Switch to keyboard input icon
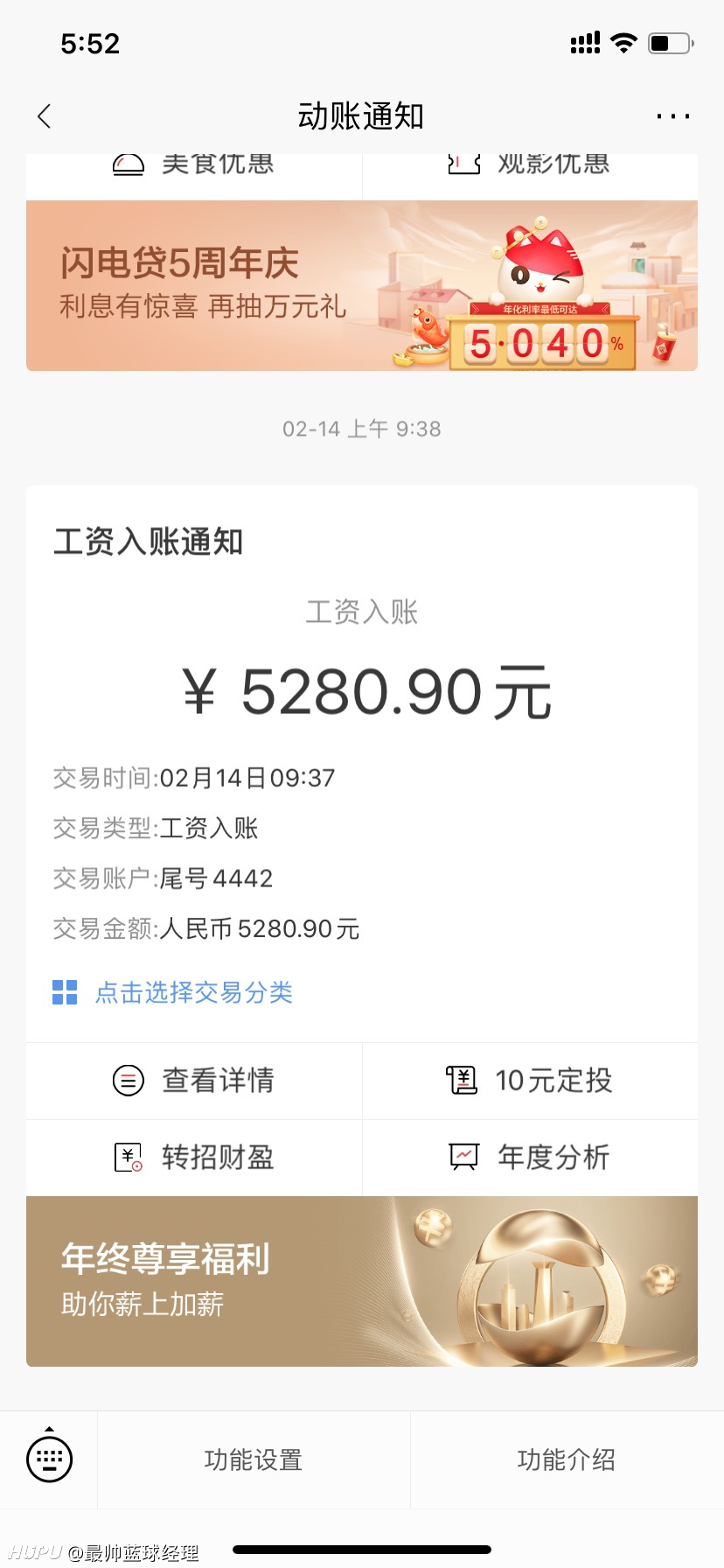Image resolution: width=724 pixels, height=1568 pixels. click(49, 1459)
